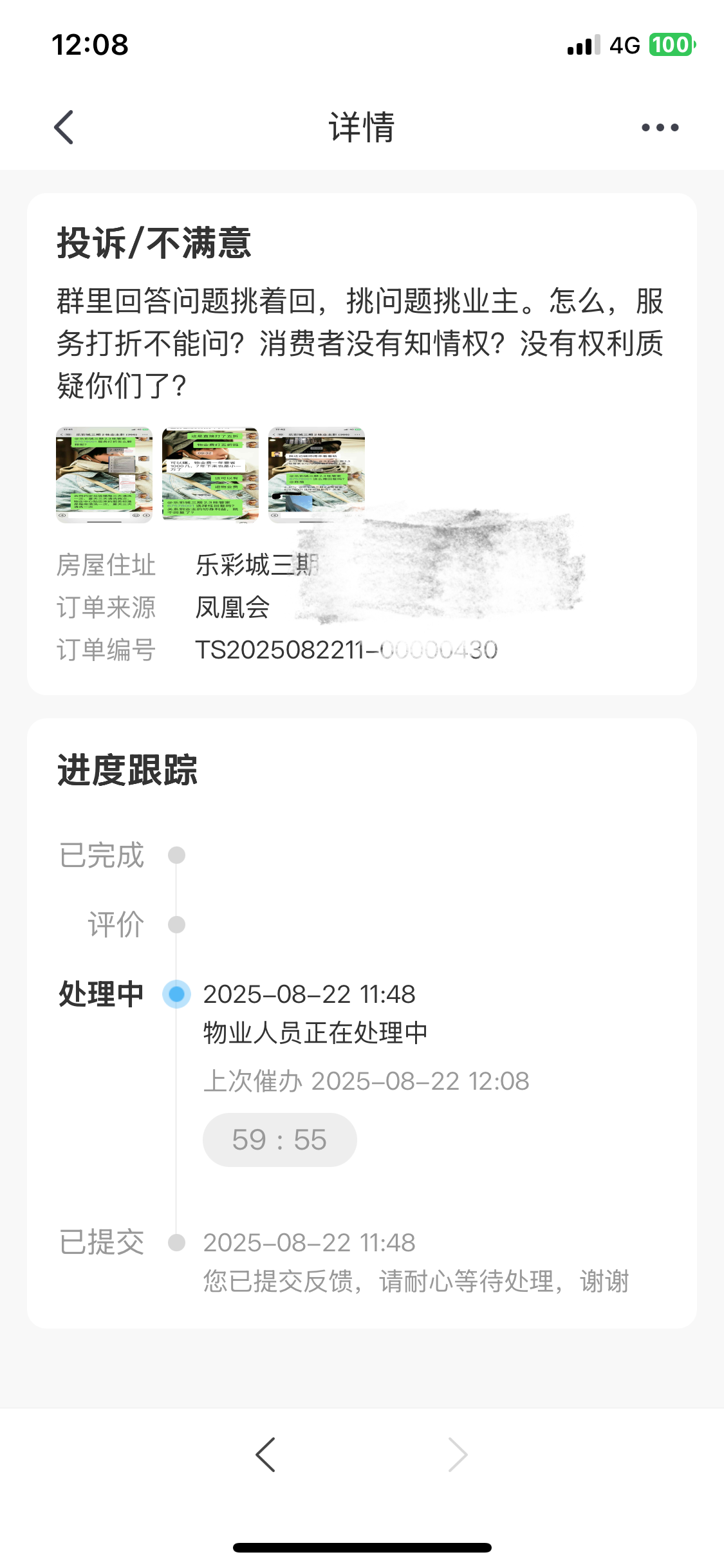Navigate back with the bottom left chevron

(265, 1455)
